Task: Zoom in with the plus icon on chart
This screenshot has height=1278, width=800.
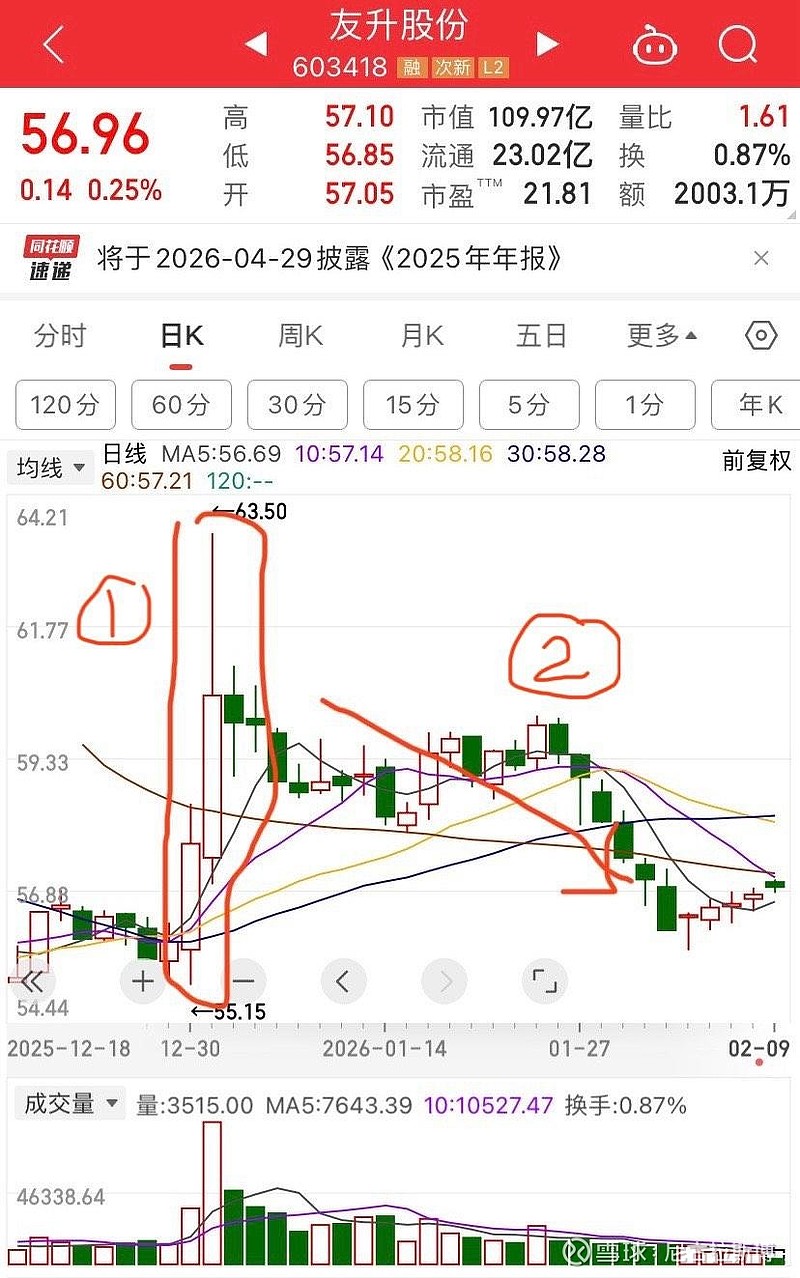Action: pos(143,981)
